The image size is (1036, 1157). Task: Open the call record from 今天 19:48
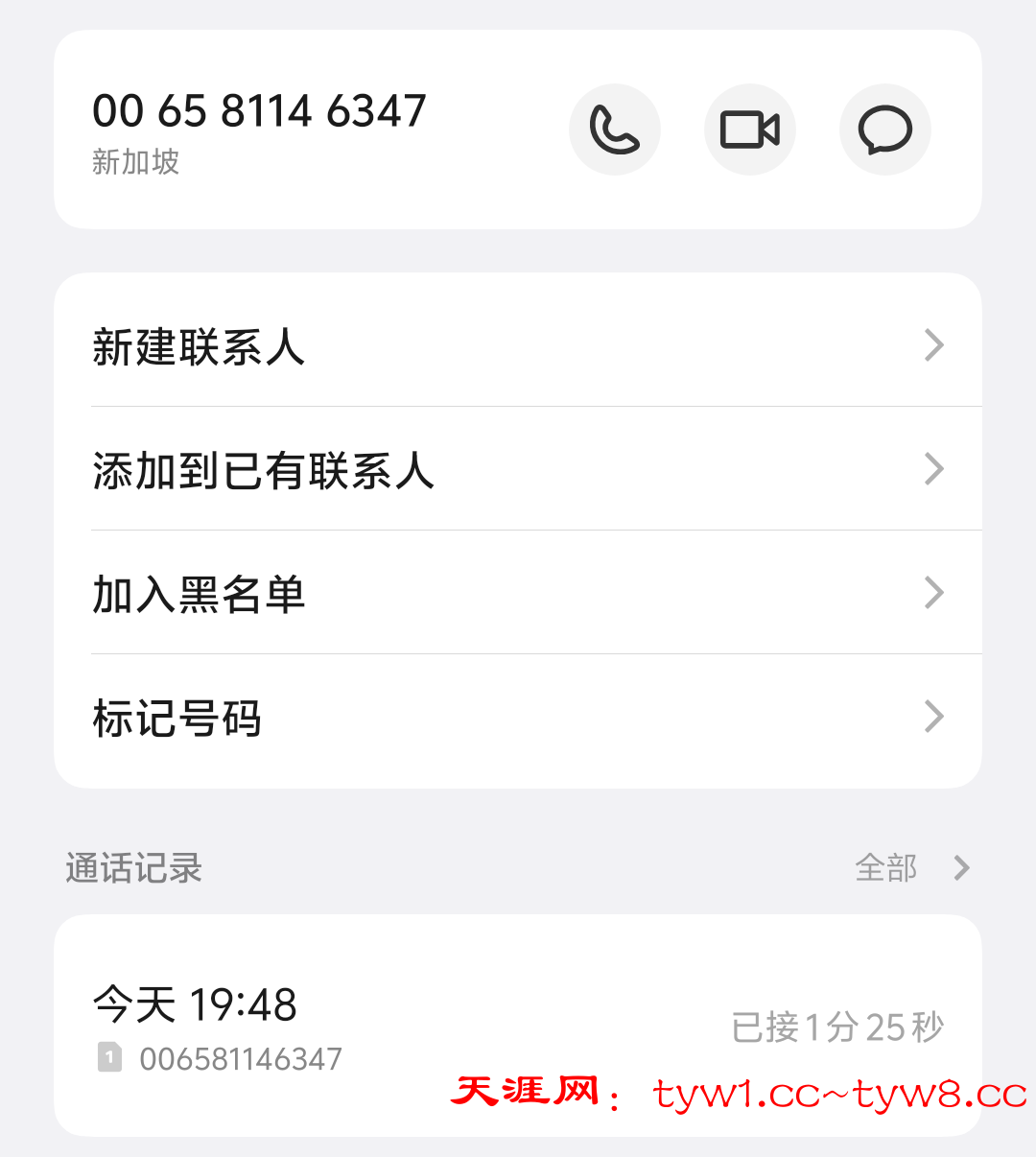[x=518, y=1027]
